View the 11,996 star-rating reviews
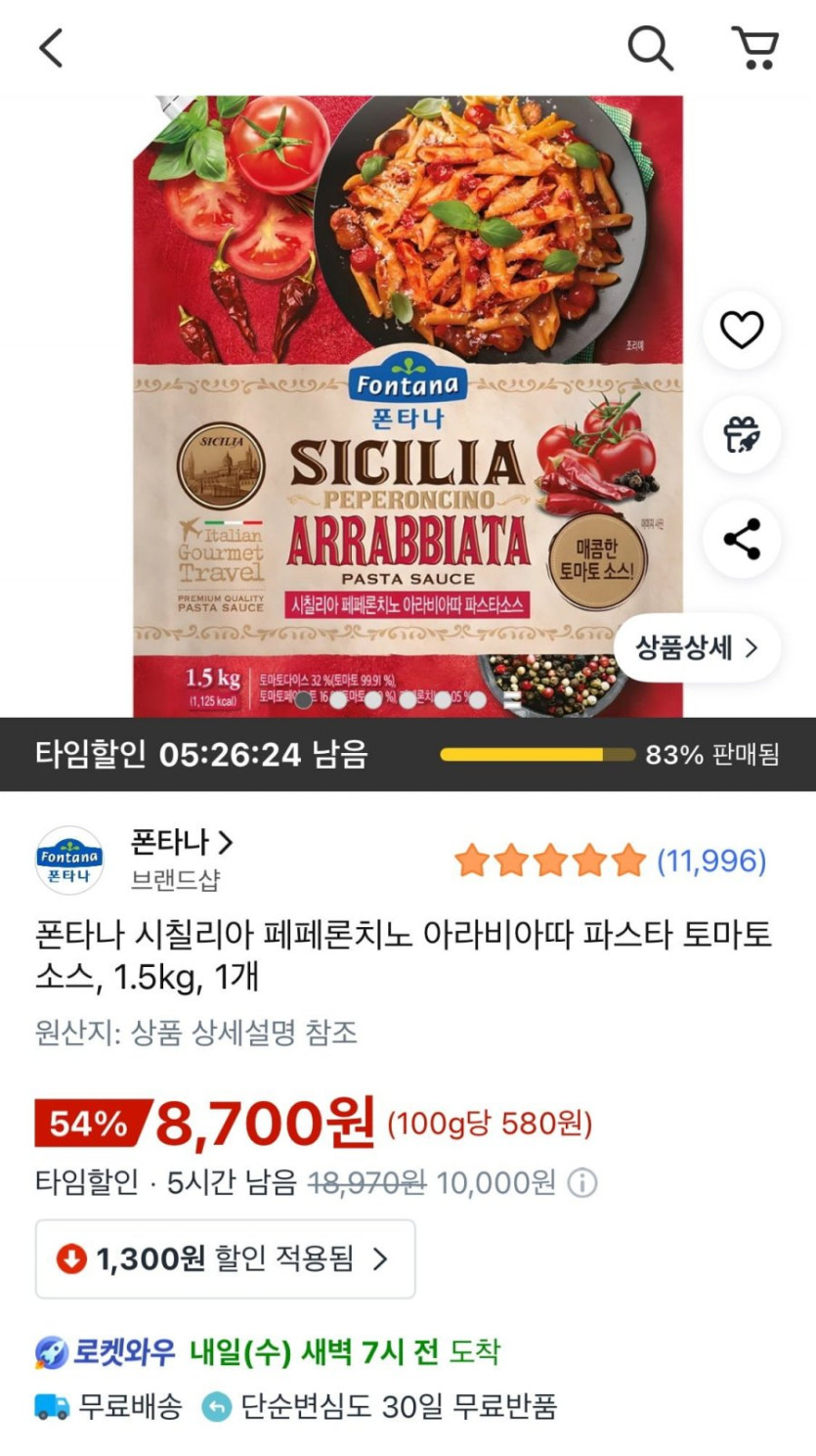 [x=610, y=860]
